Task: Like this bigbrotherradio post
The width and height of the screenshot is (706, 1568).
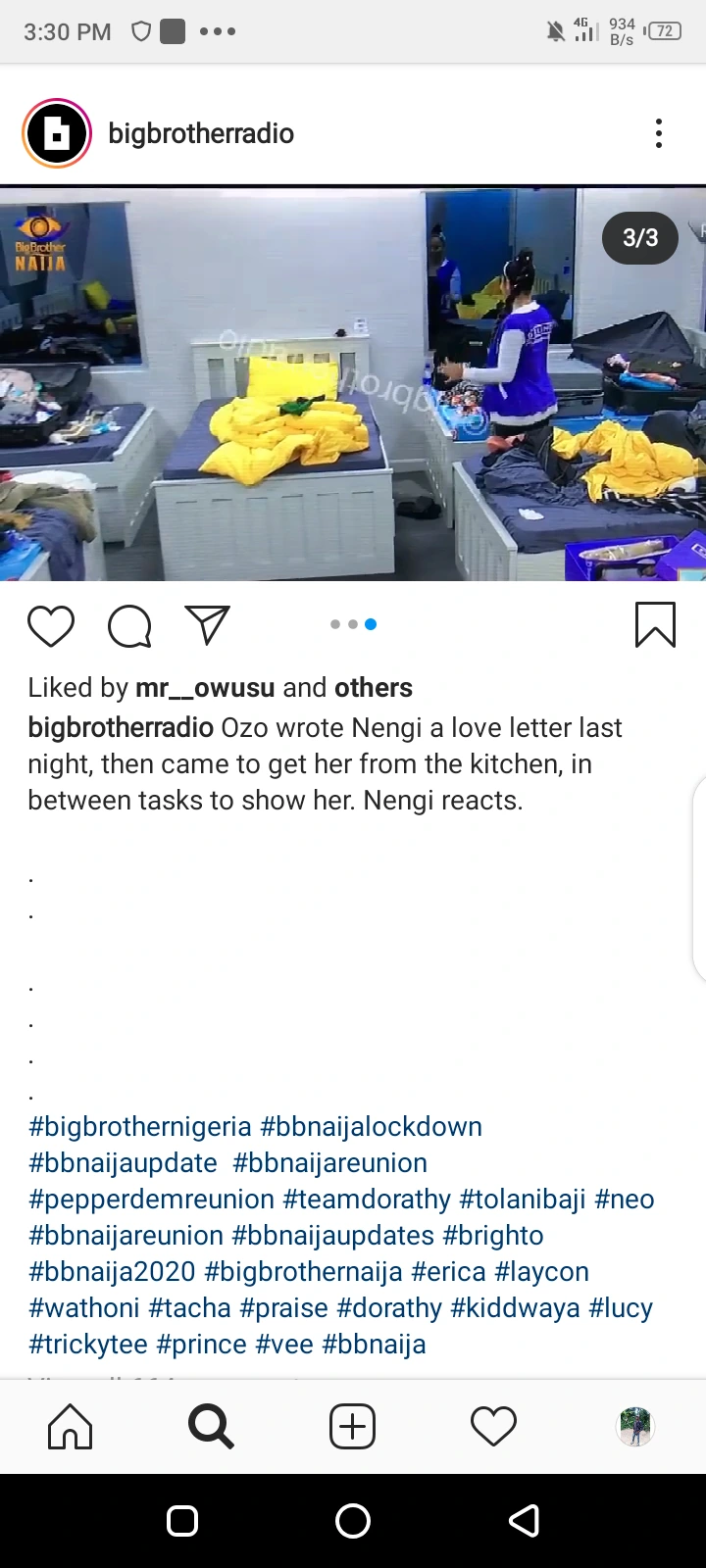Action: [51, 626]
